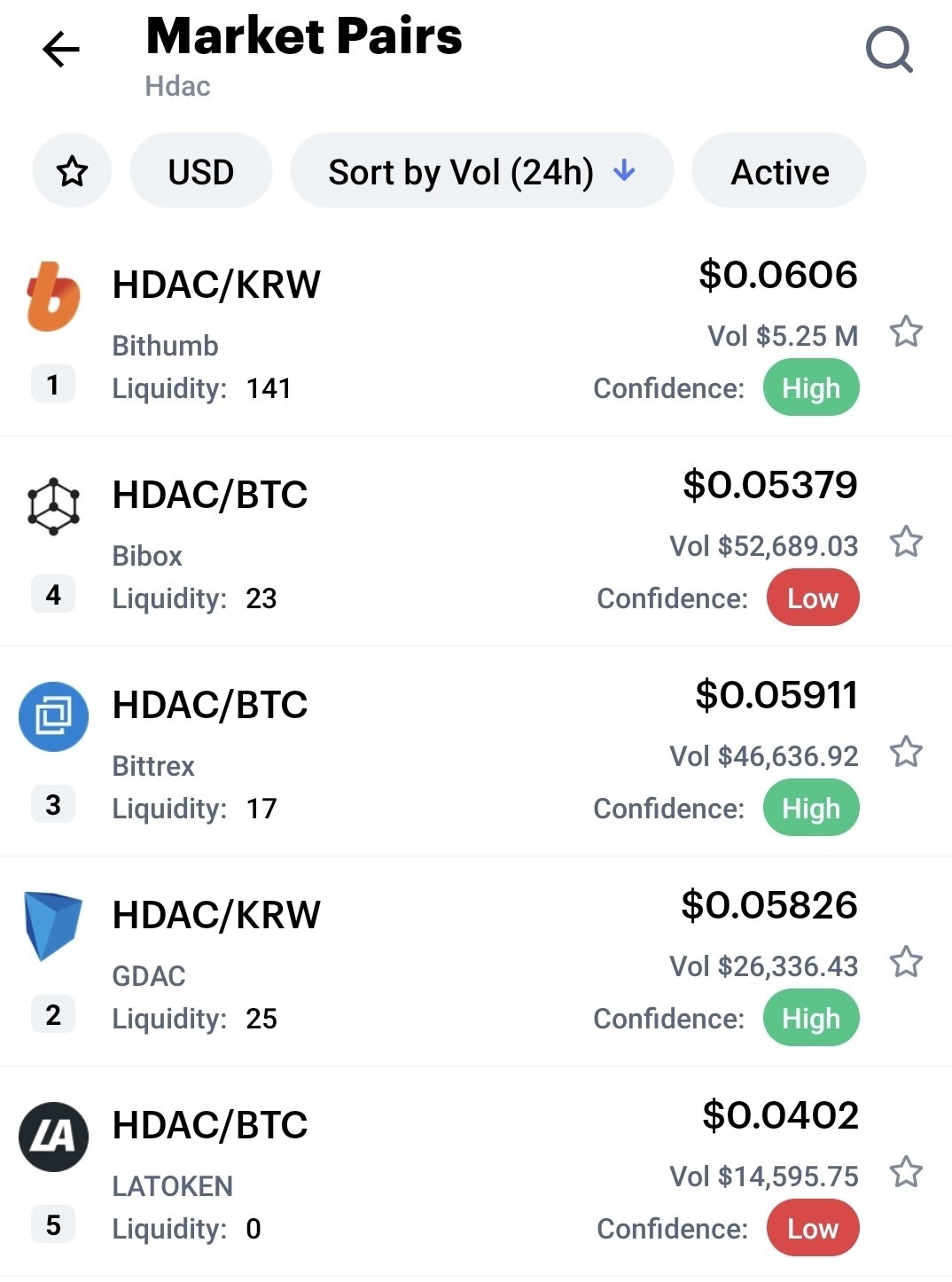Favorite the Bibox pair with star

click(906, 542)
